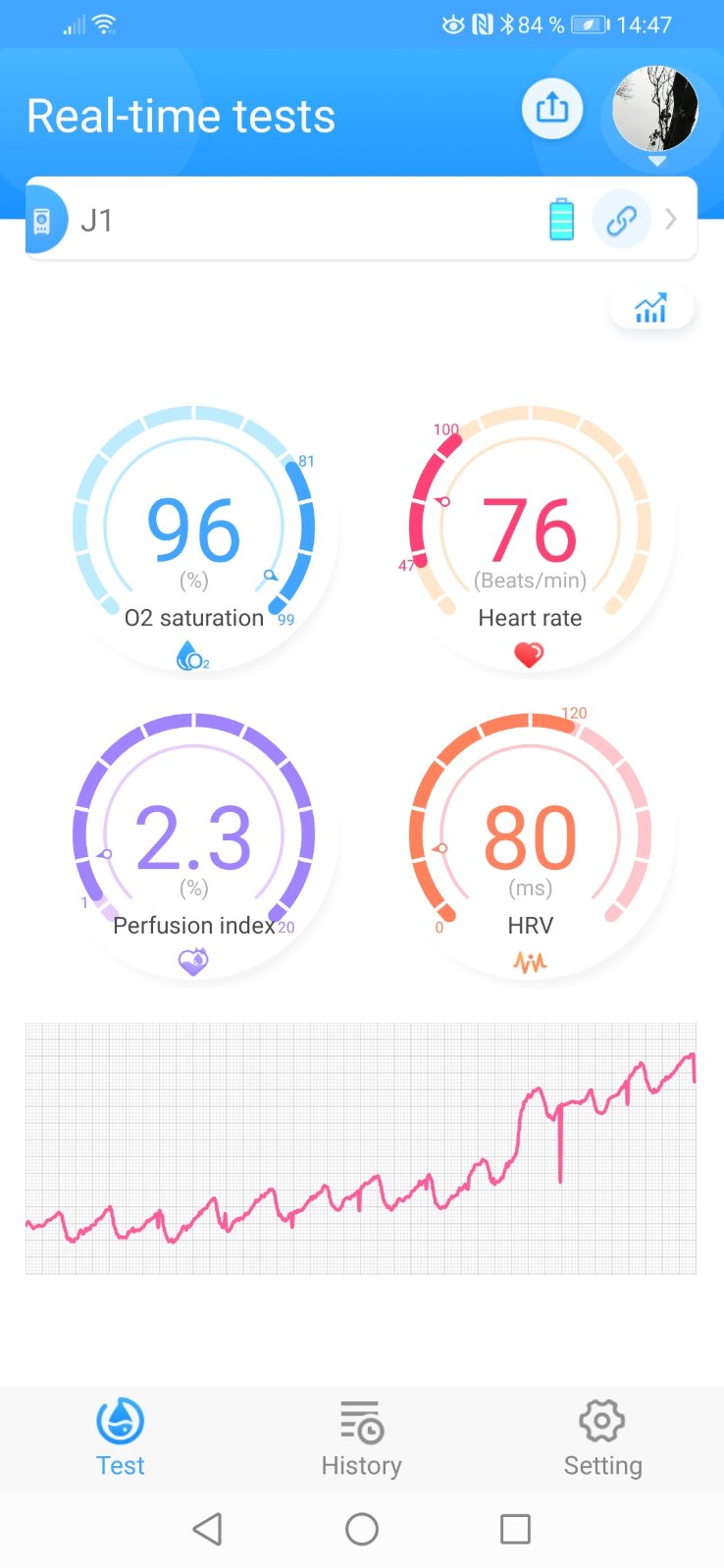
Task: Open the profile avatar menu
Action: [x=655, y=110]
